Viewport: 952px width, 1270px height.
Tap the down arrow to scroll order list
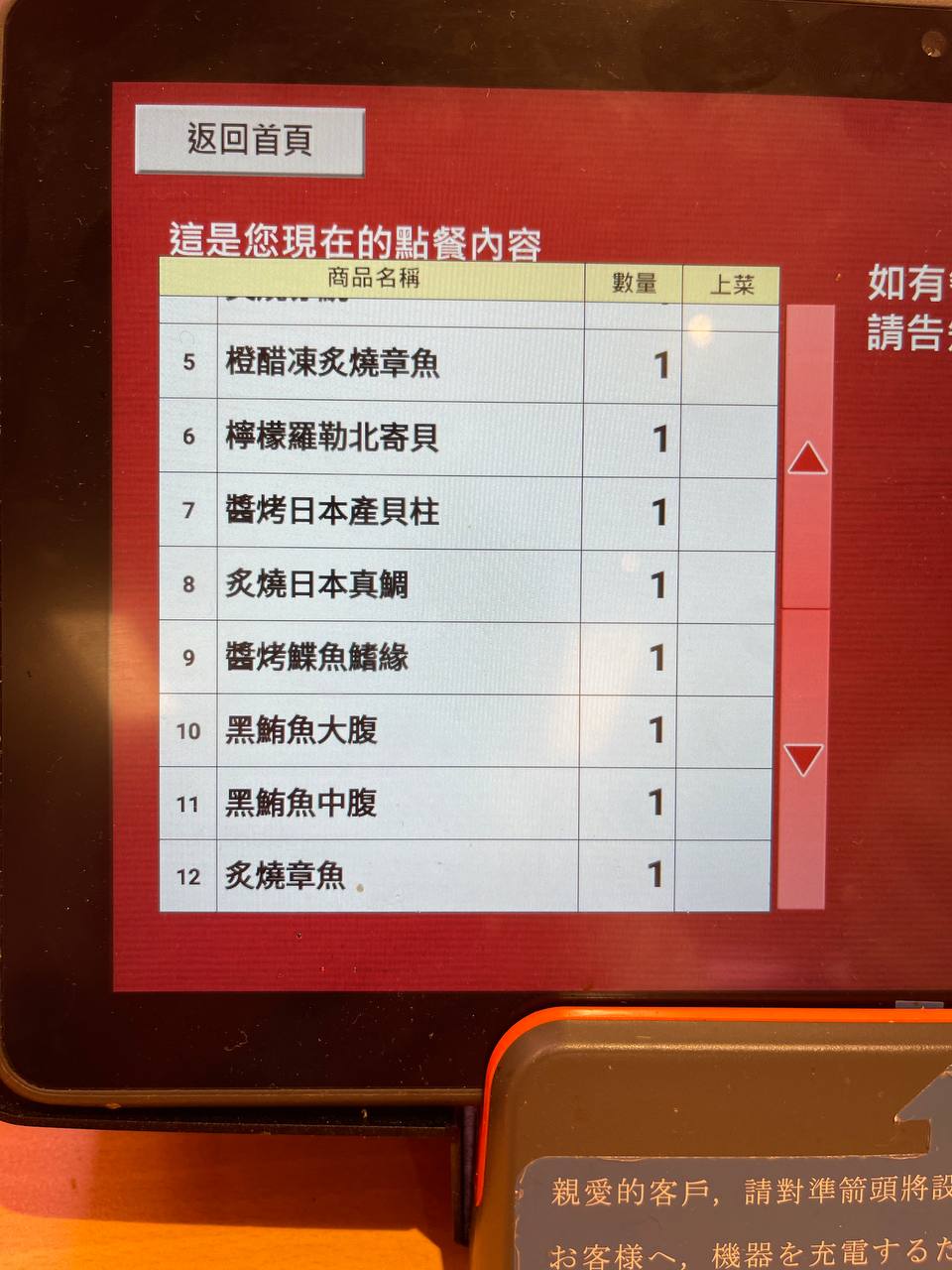(x=803, y=759)
